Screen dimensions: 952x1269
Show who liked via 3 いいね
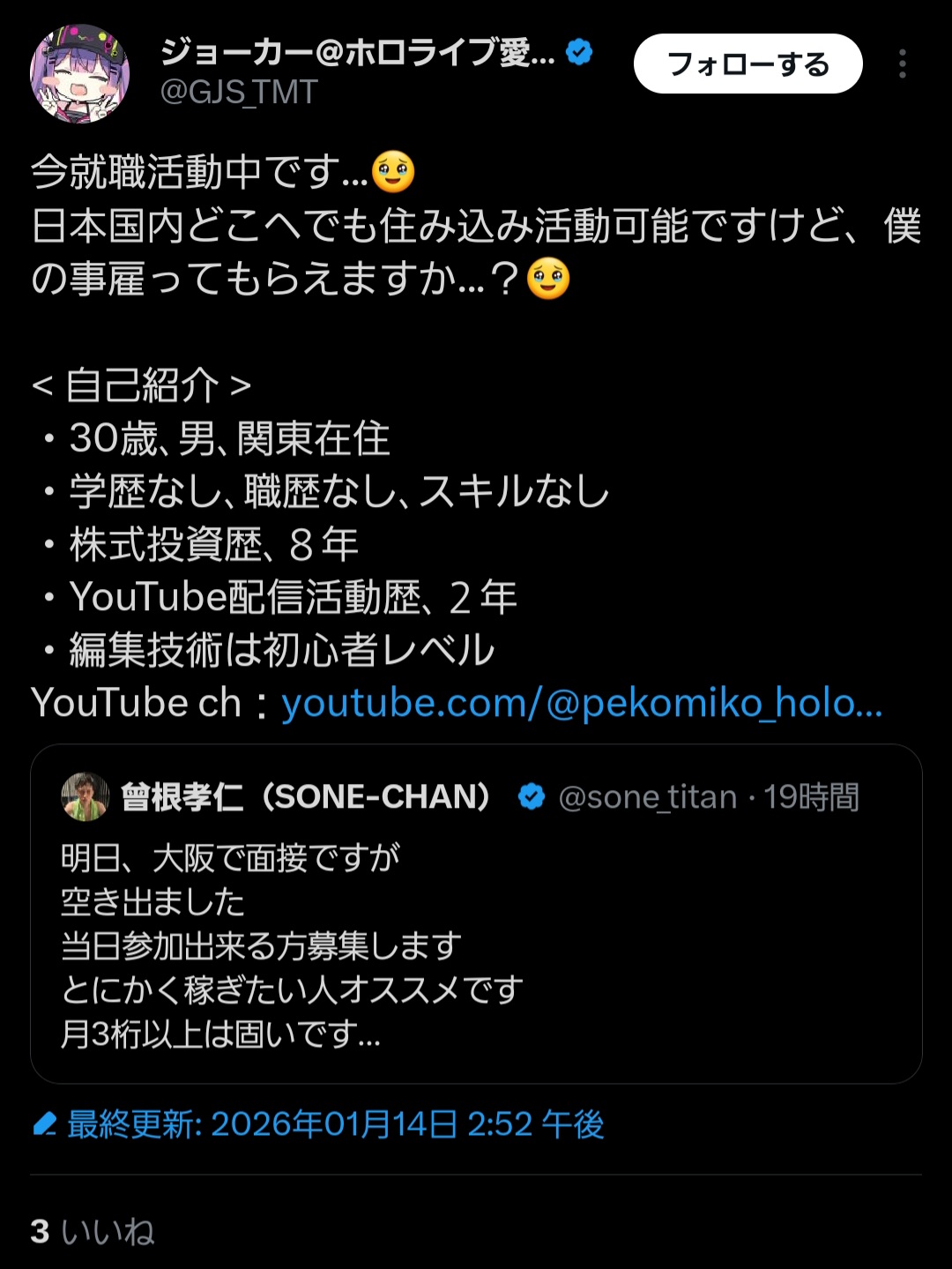pyautogui.click(x=93, y=1231)
